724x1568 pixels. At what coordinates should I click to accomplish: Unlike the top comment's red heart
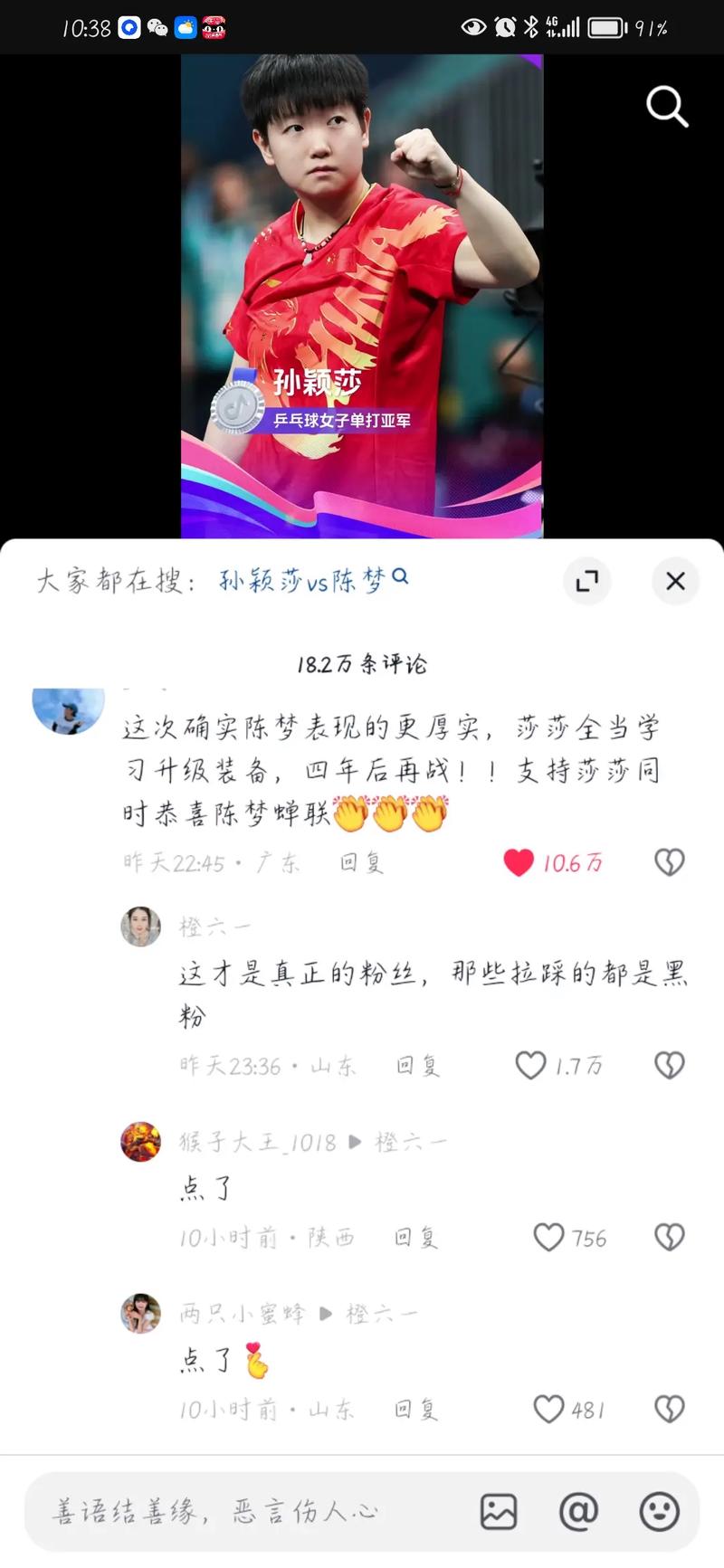(x=518, y=862)
